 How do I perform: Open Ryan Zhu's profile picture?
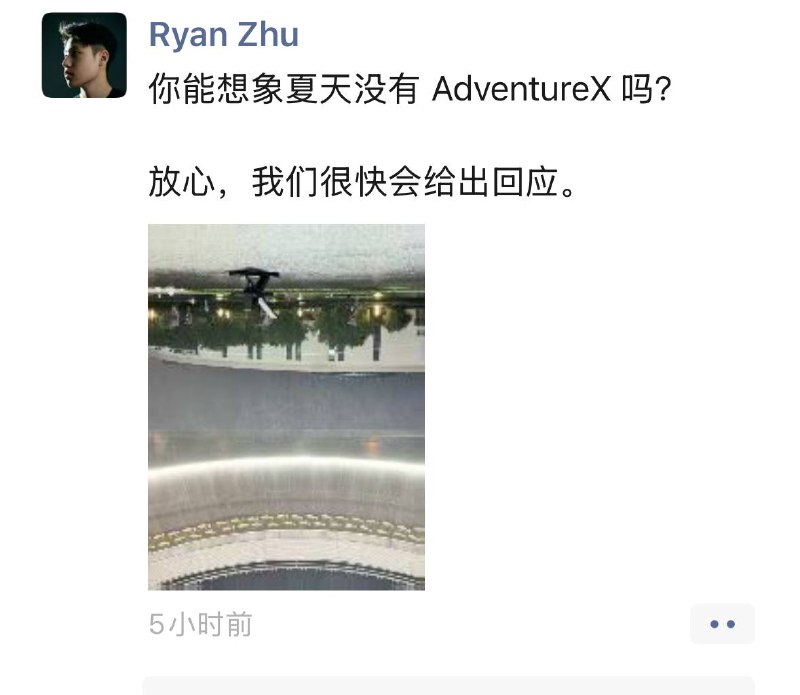click(84, 55)
